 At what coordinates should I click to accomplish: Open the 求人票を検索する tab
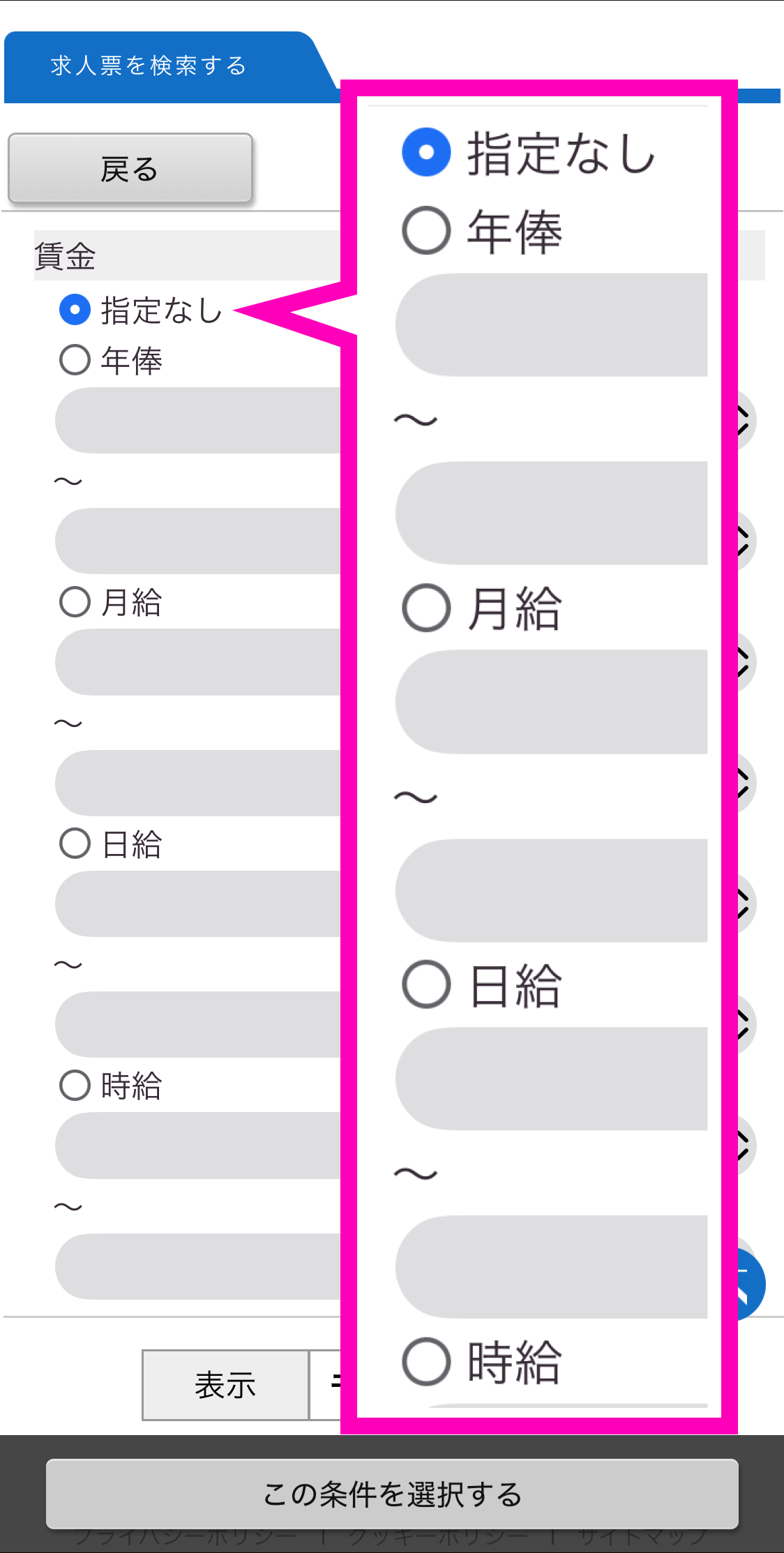[149, 66]
